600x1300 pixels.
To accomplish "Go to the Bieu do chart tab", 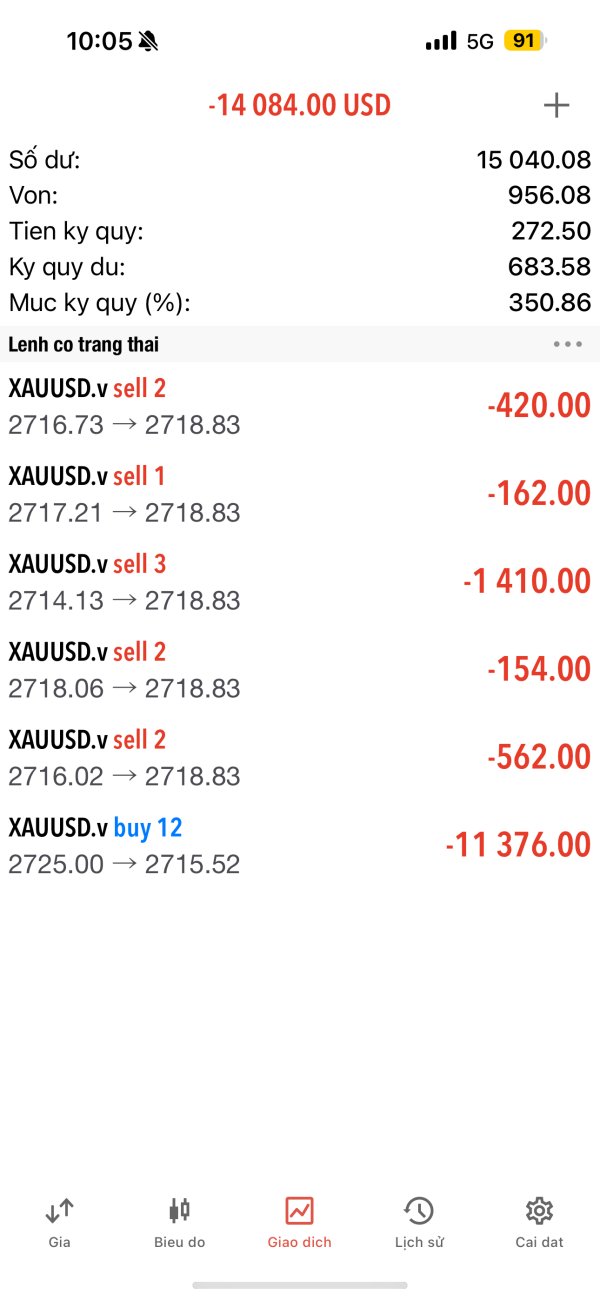I will [180, 1223].
